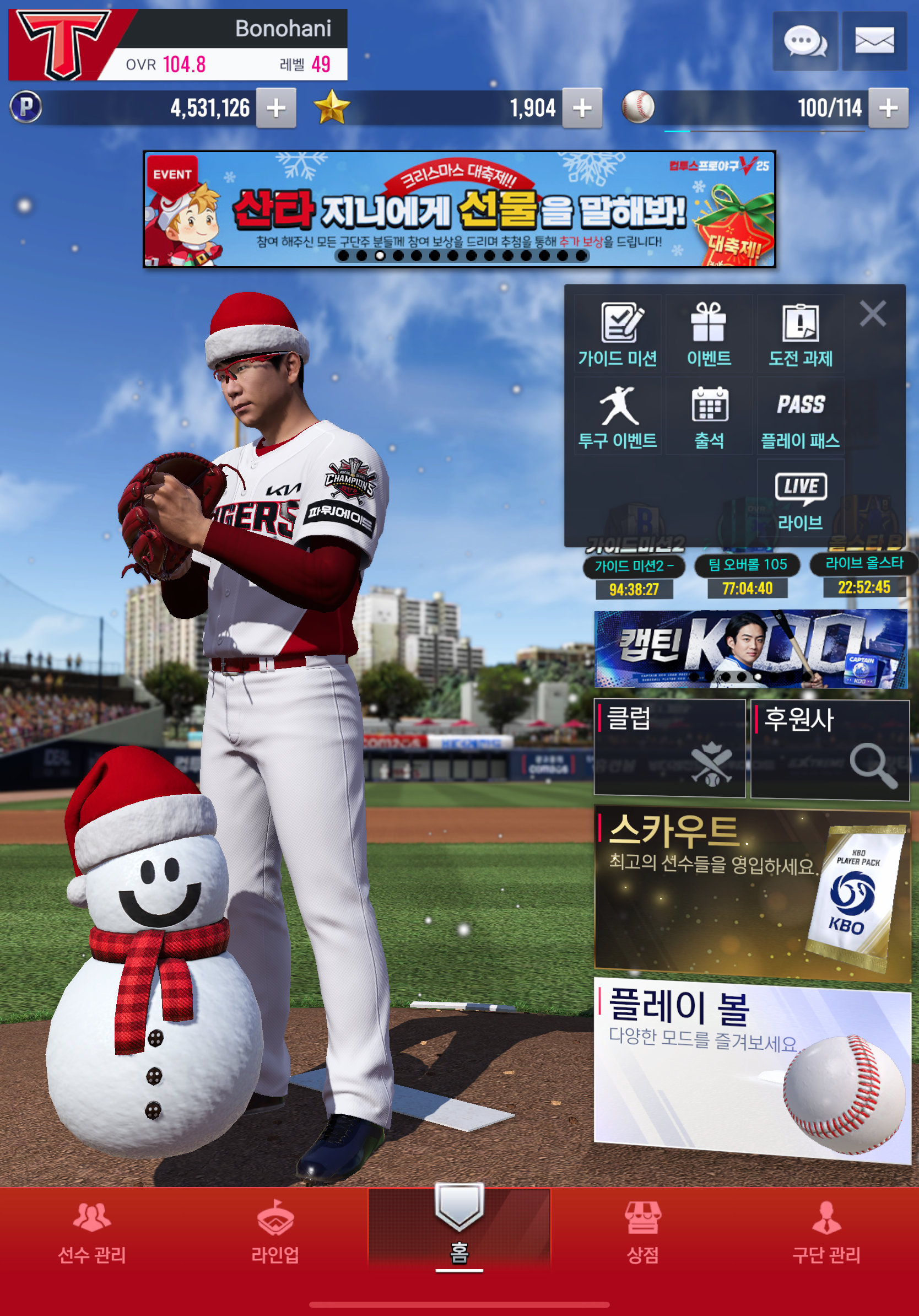Add more points with plus button
The image size is (919, 1316).
[x=276, y=108]
